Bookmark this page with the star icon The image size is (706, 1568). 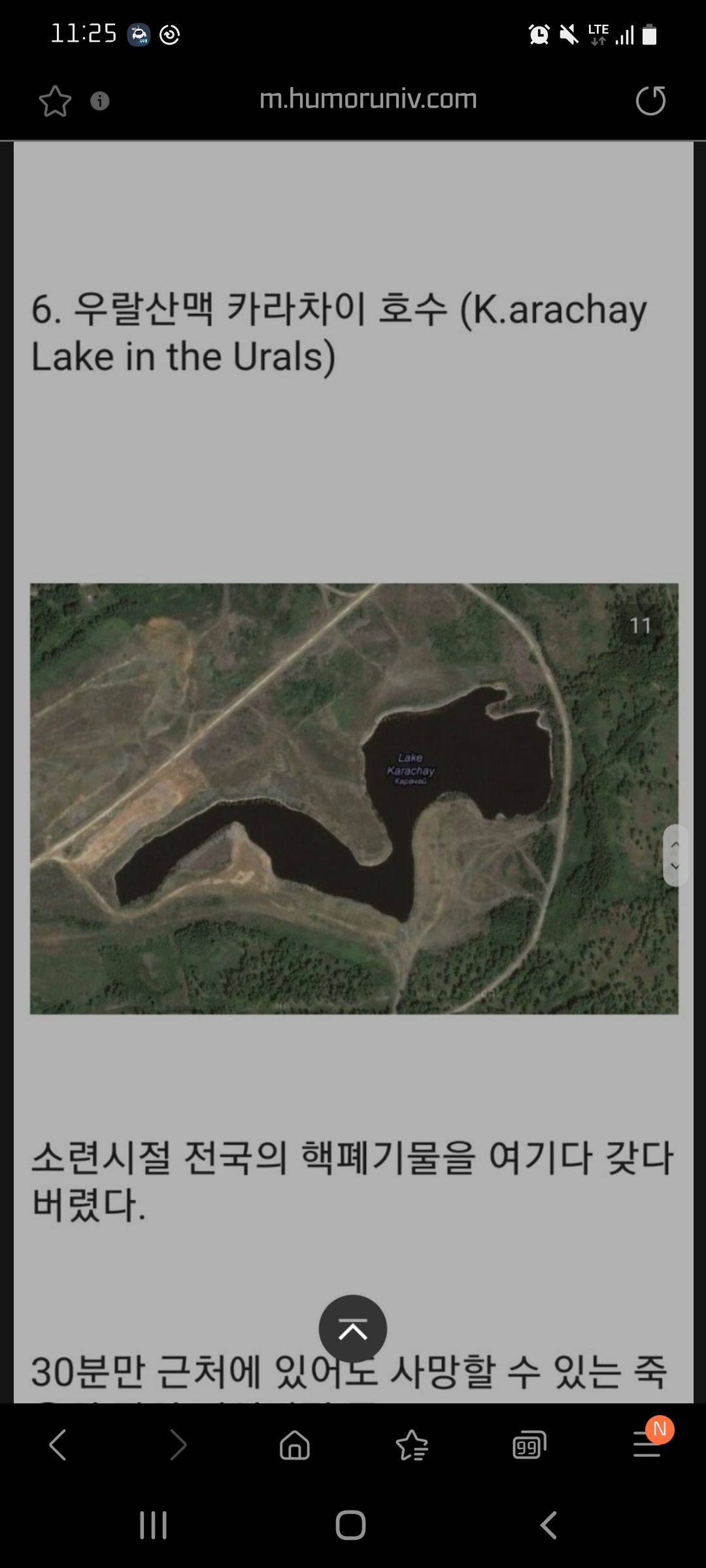(x=55, y=101)
